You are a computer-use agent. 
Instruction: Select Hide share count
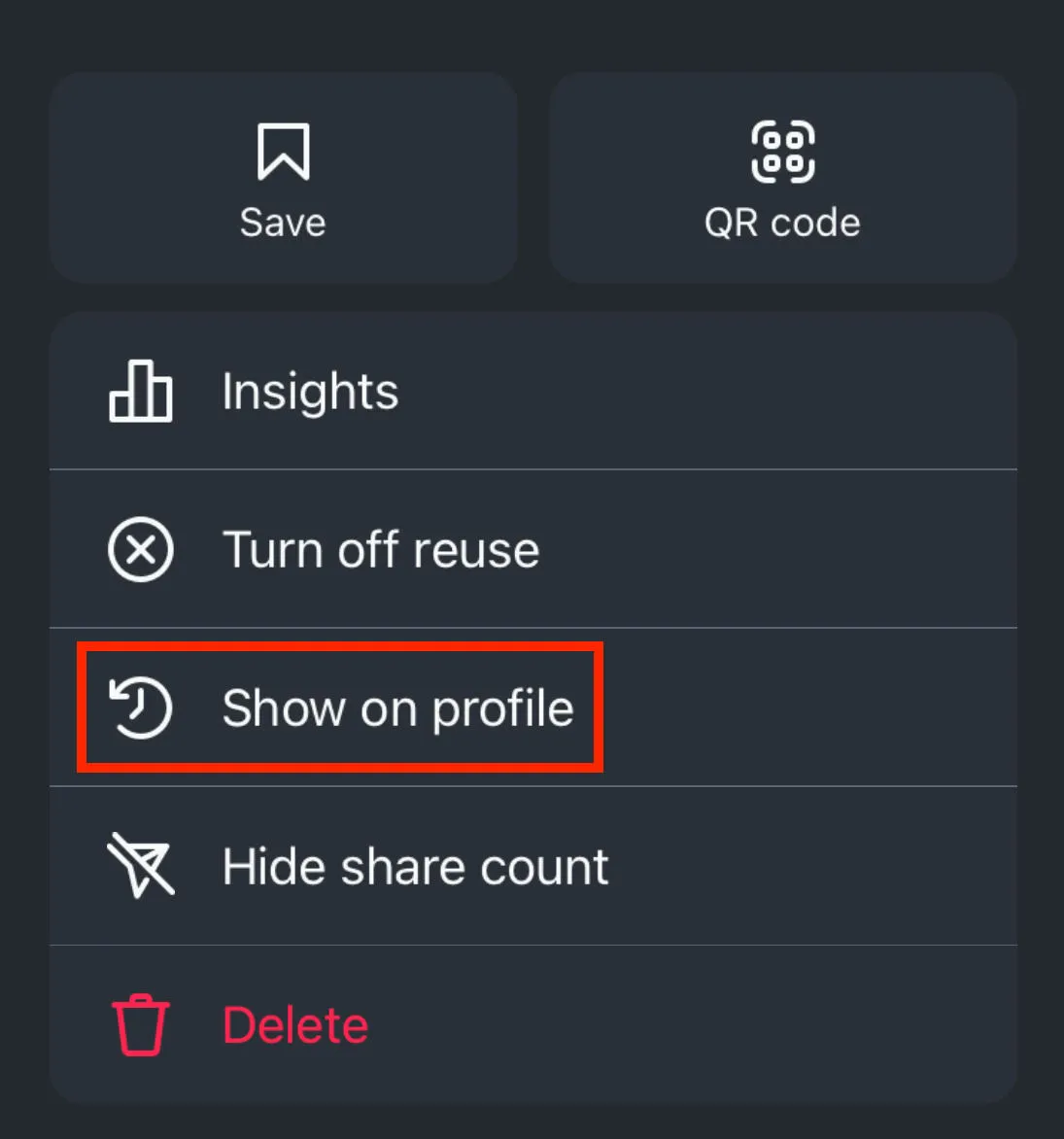[415, 866]
